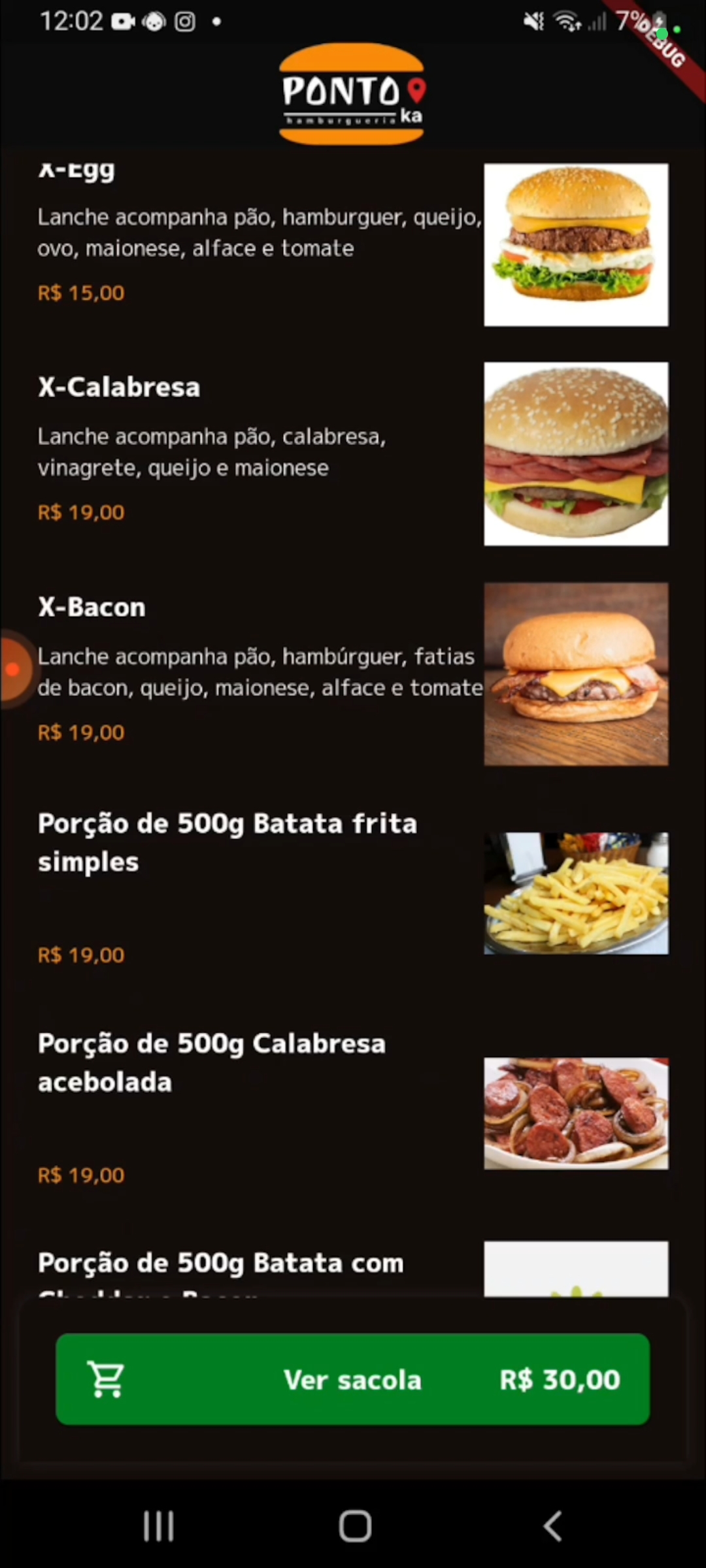Tap the screen recording icon in status bar

[124, 20]
